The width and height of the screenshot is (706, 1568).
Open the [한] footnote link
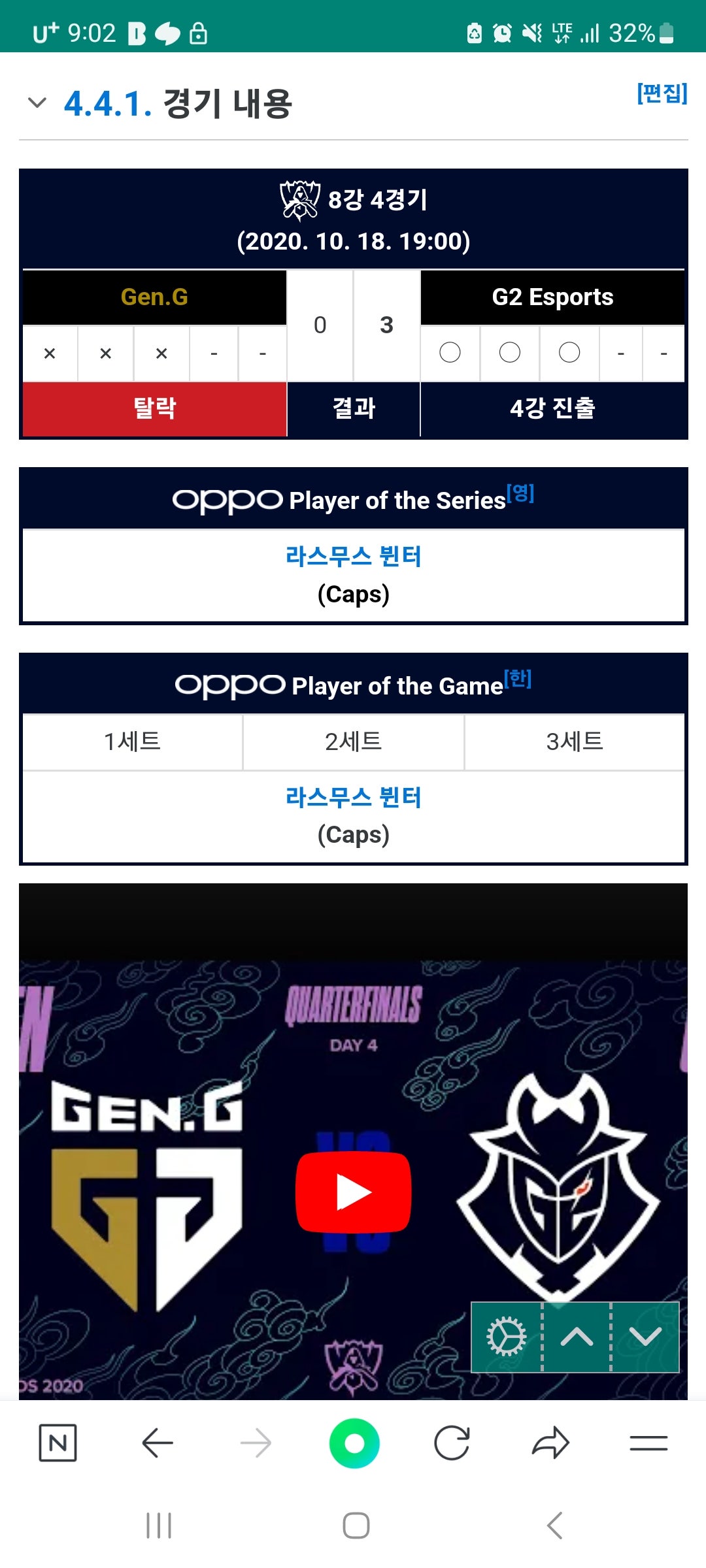click(518, 678)
